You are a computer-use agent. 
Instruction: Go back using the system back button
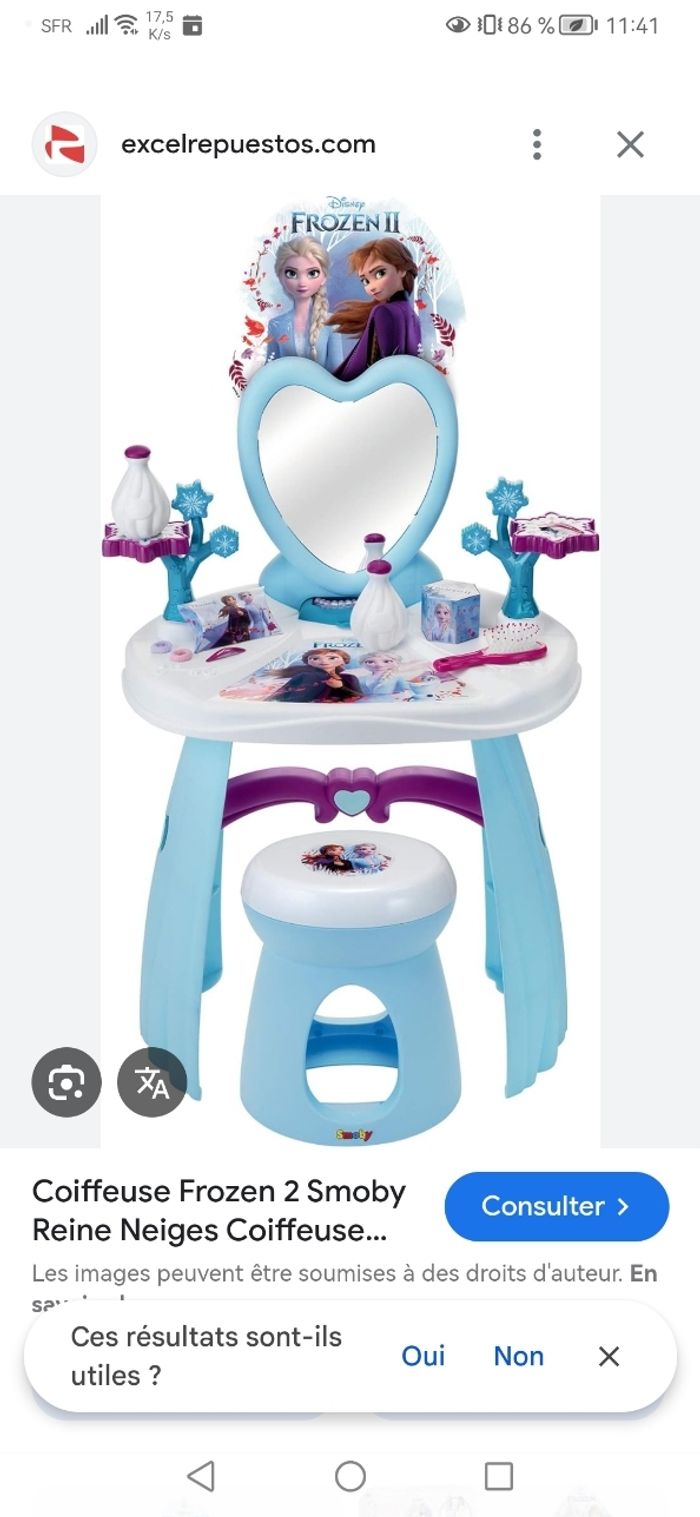[201, 1476]
